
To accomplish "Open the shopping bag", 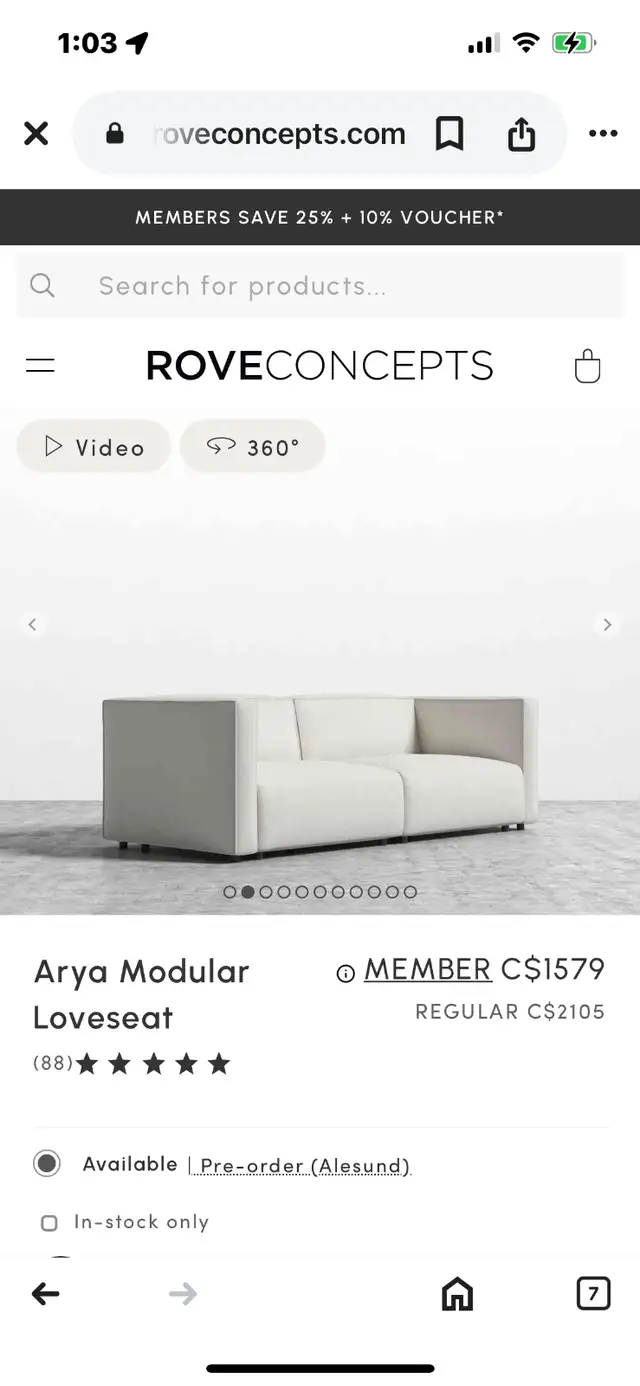I will pyautogui.click(x=588, y=366).
